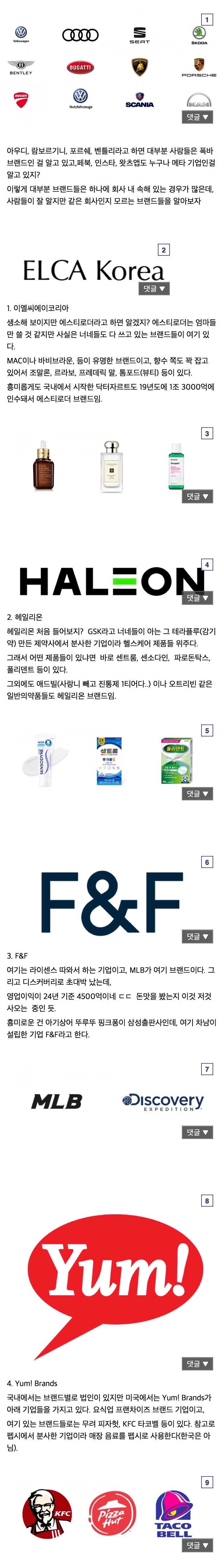224x1568 pixels.
Task: Open 댓글 on image 3 of the cosmetics bottles
Action: click(x=198, y=496)
